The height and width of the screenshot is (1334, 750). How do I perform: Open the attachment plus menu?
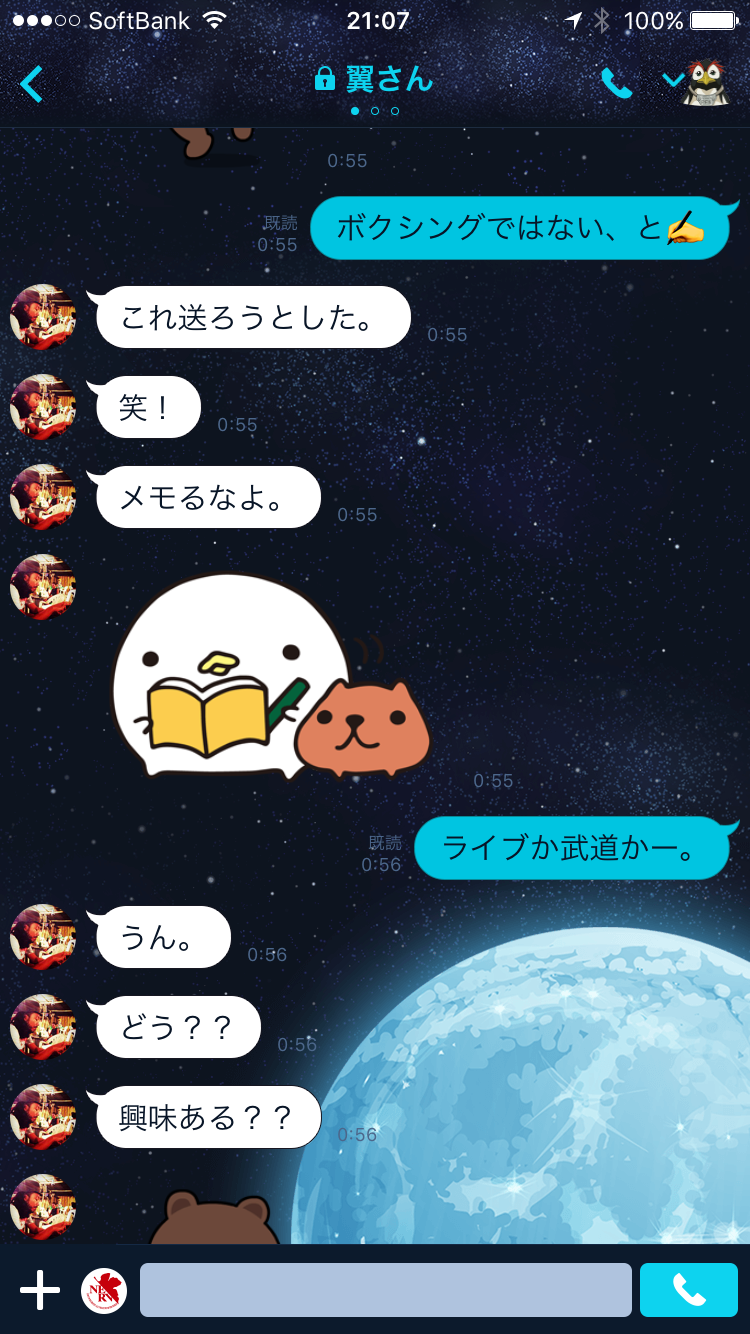(x=40, y=1290)
